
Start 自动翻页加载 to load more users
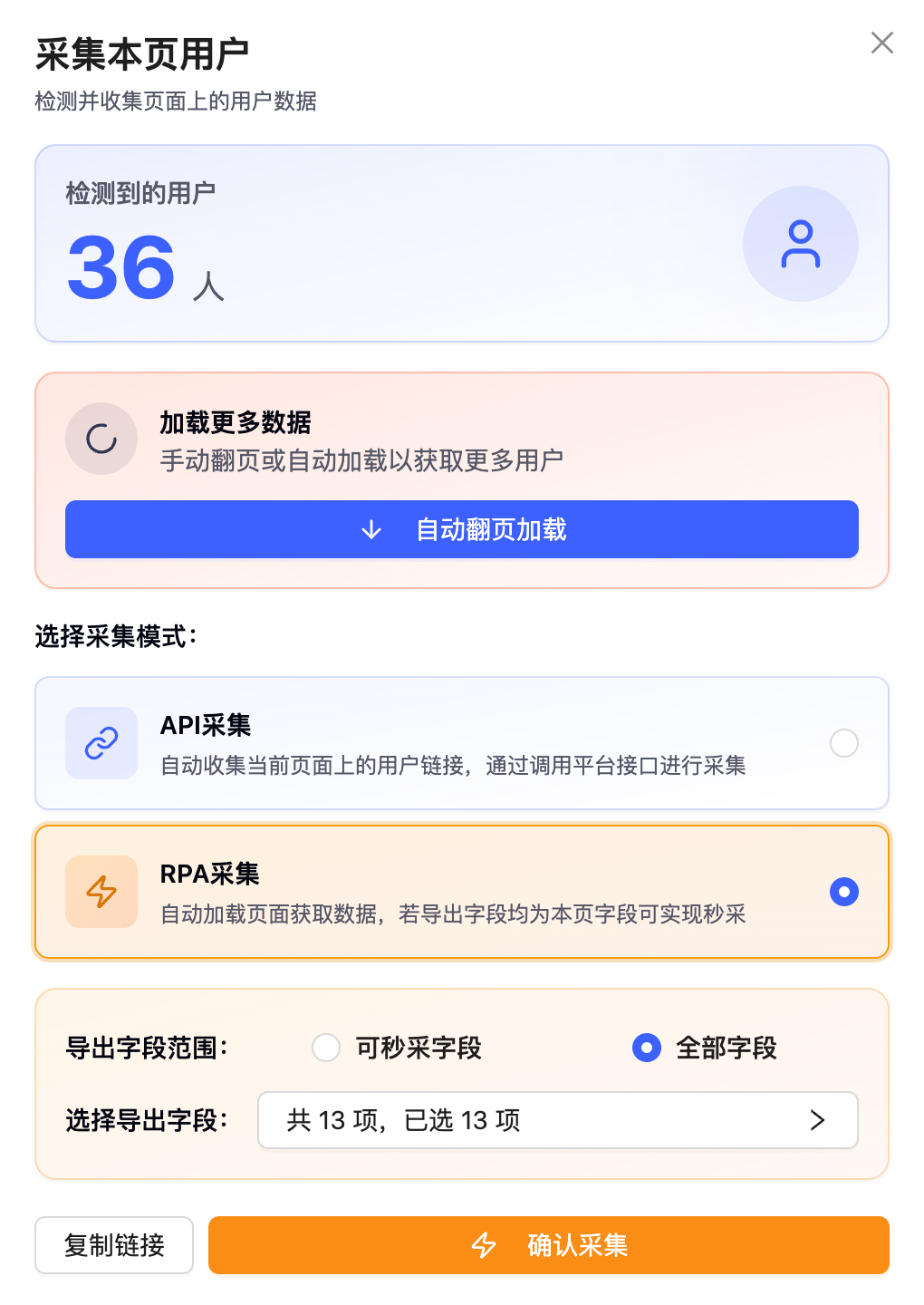pyautogui.click(x=462, y=529)
